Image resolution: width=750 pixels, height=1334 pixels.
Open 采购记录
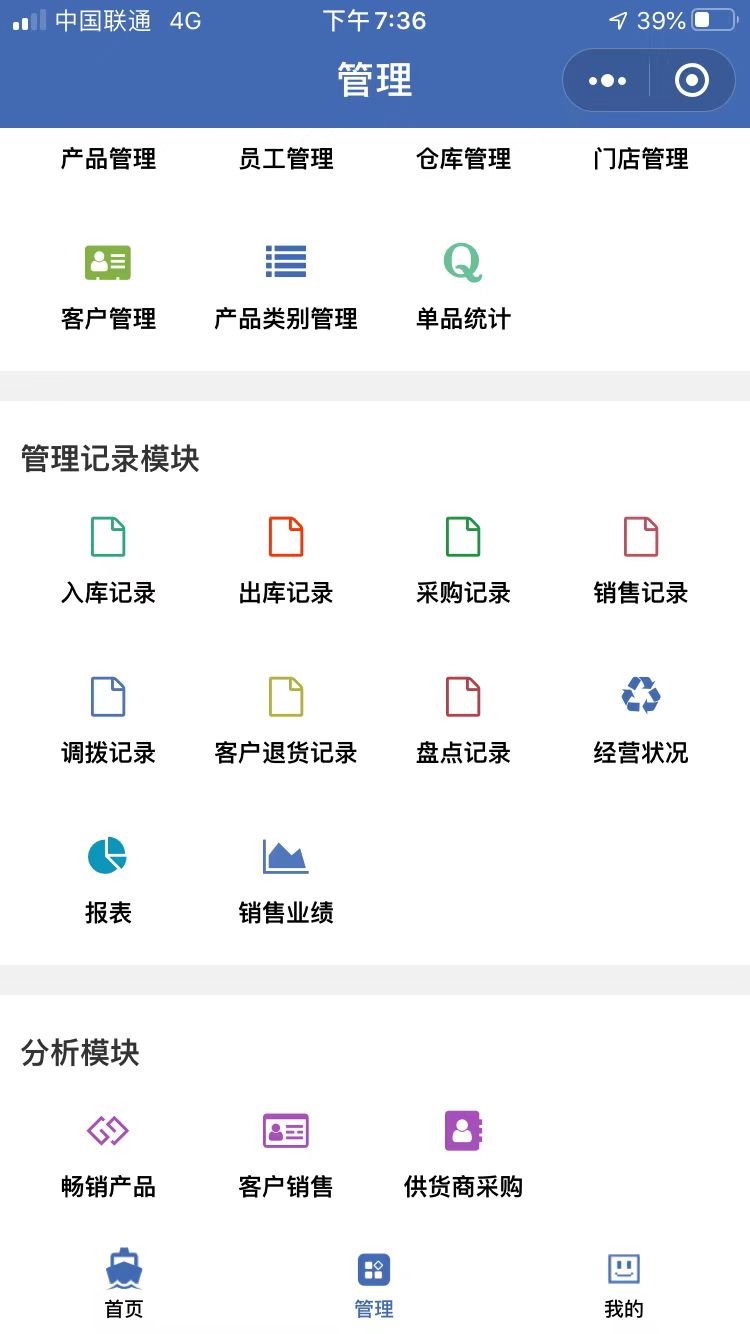point(463,561)
